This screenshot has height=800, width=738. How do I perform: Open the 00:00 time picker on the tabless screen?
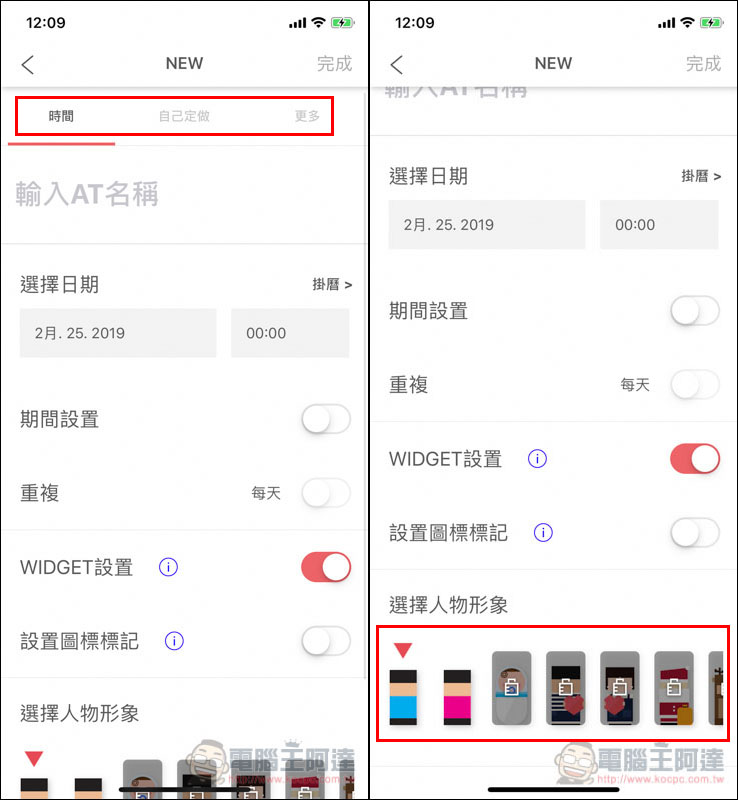pyautogui.click(x=658, y=225)
